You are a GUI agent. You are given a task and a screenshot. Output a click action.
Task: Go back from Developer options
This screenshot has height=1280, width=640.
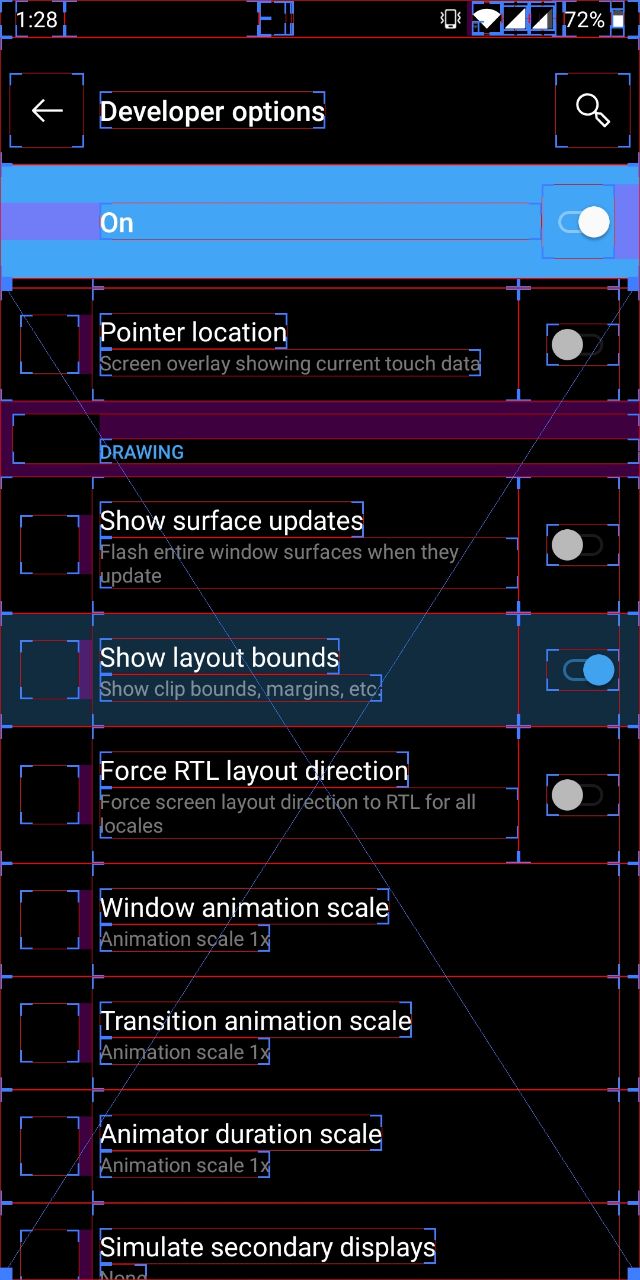coord(47,111)
